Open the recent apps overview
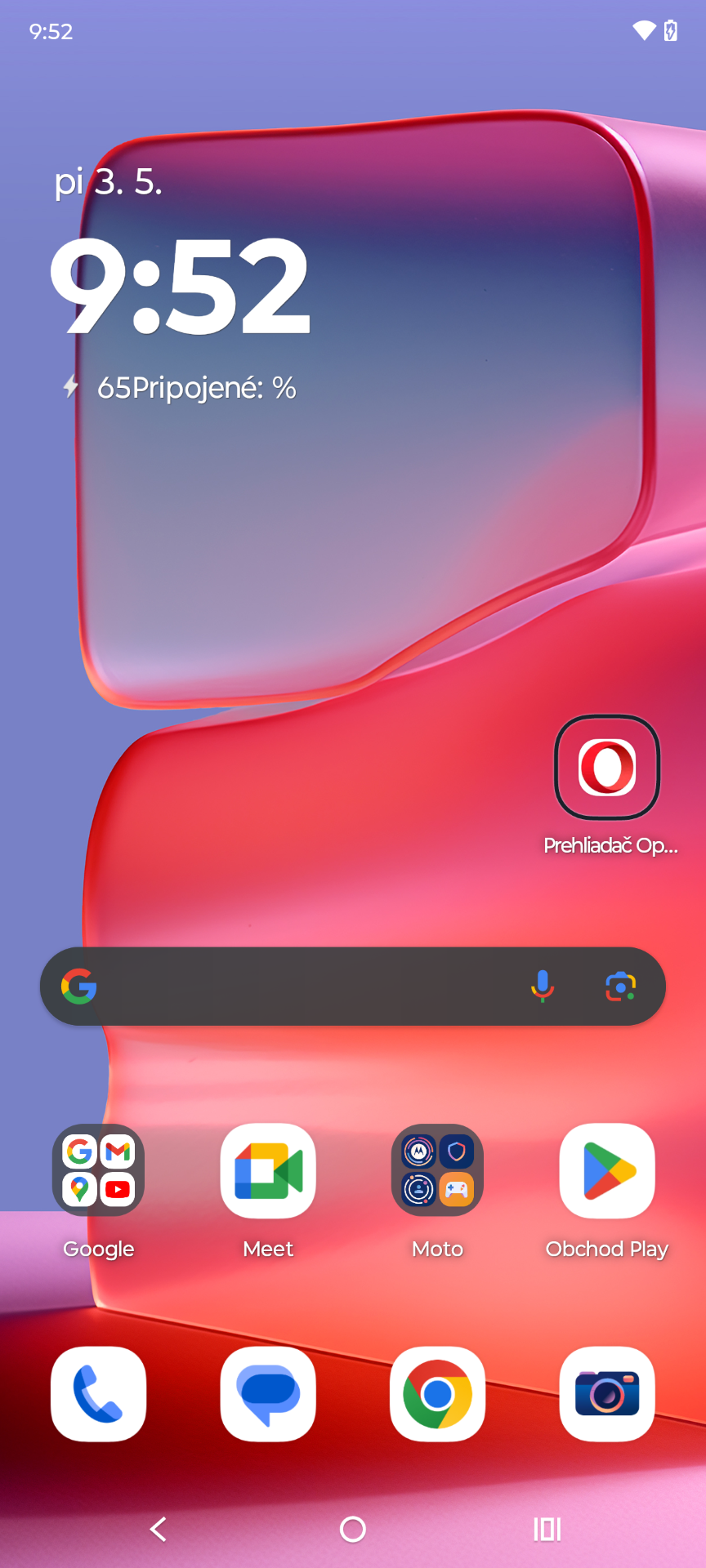The height and width of the screenshot is (1568, 706). pos(547,1529)
